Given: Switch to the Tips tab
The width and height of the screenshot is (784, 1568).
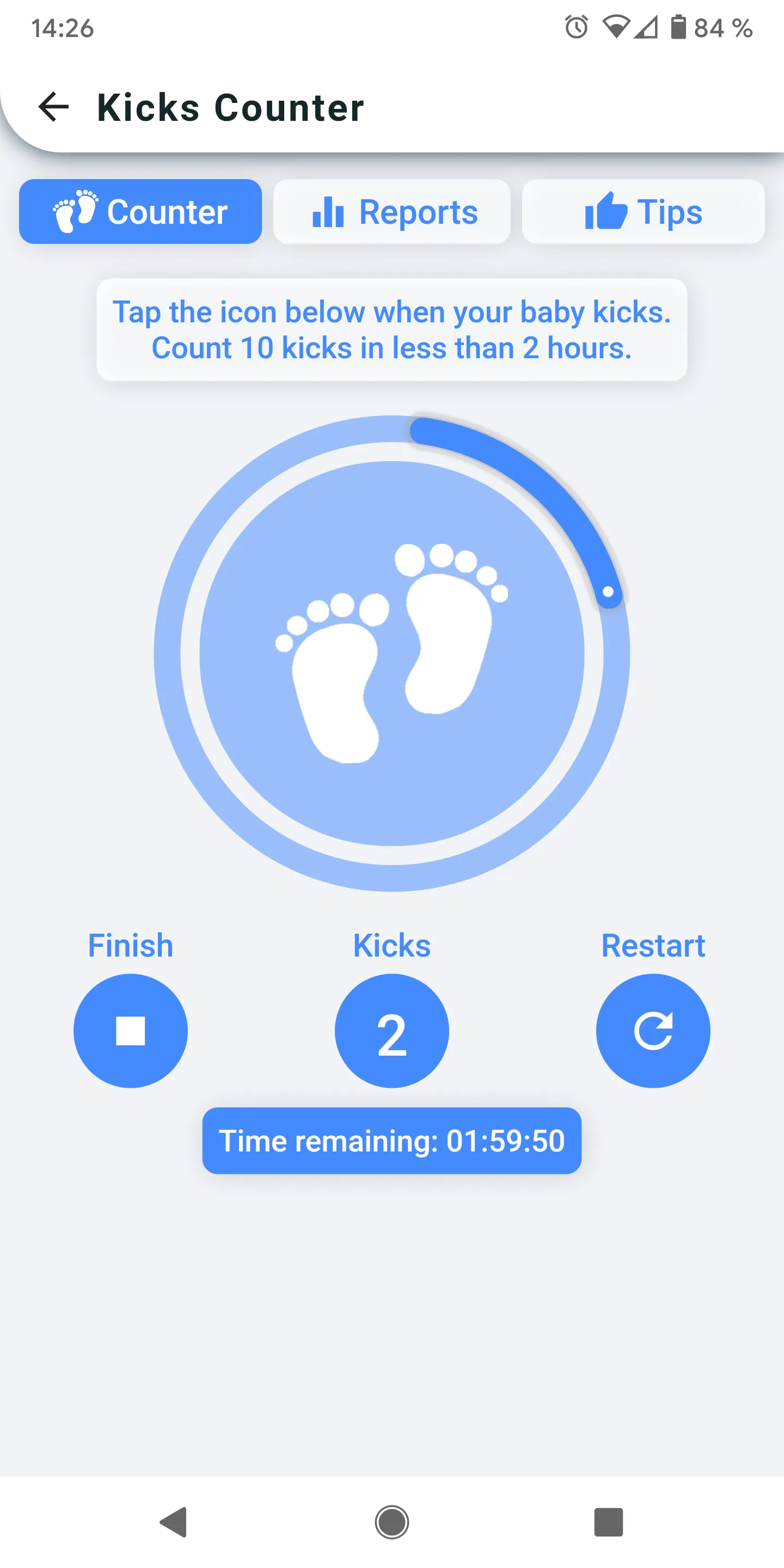Looking at the screenshot, I should click(x=643, y=211).
